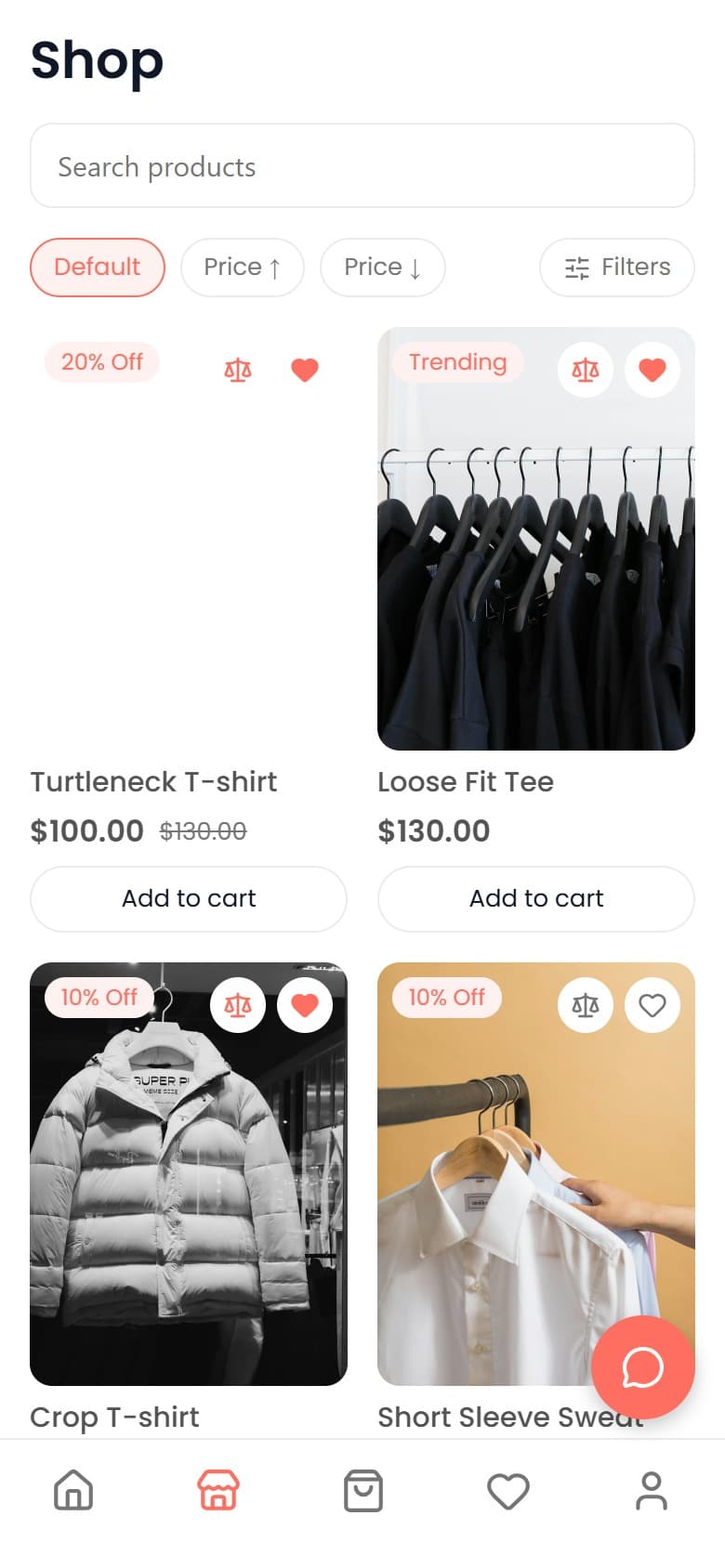Screen dimensions: 725x1568
Task: Open the chat support bubble
Action: tap(643, 1367)
